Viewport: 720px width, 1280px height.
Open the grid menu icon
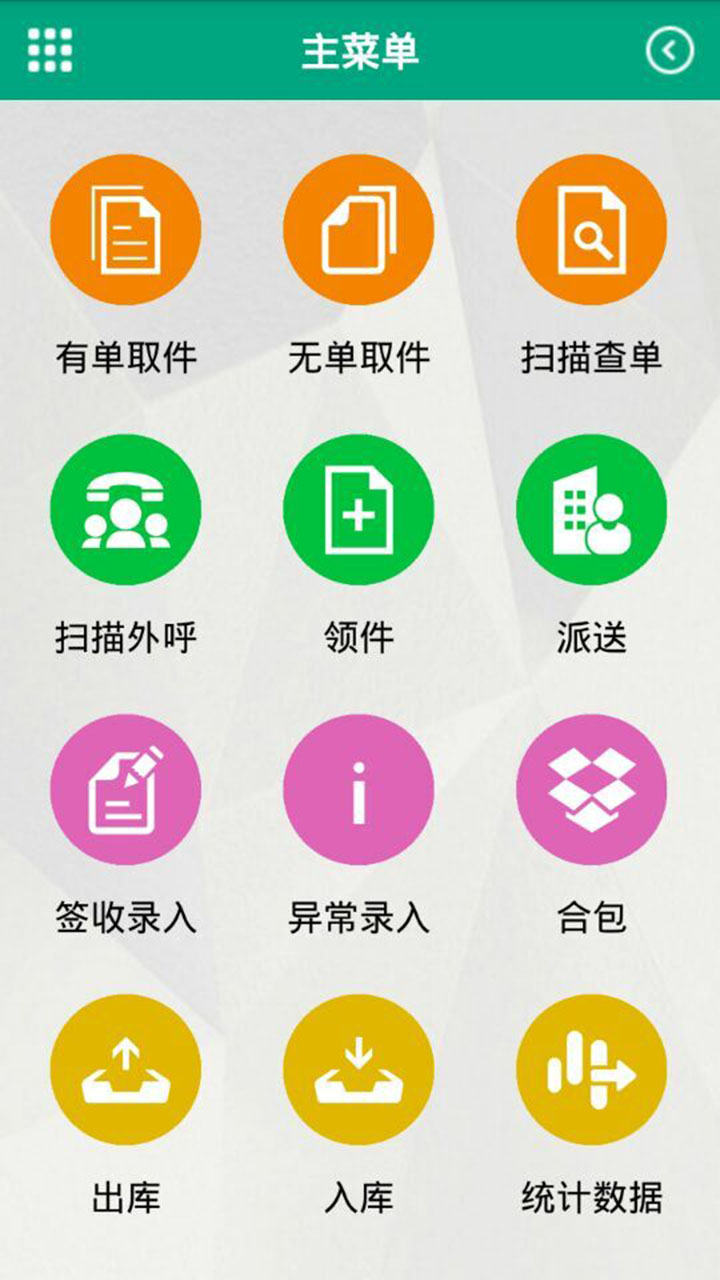(50, 50)
